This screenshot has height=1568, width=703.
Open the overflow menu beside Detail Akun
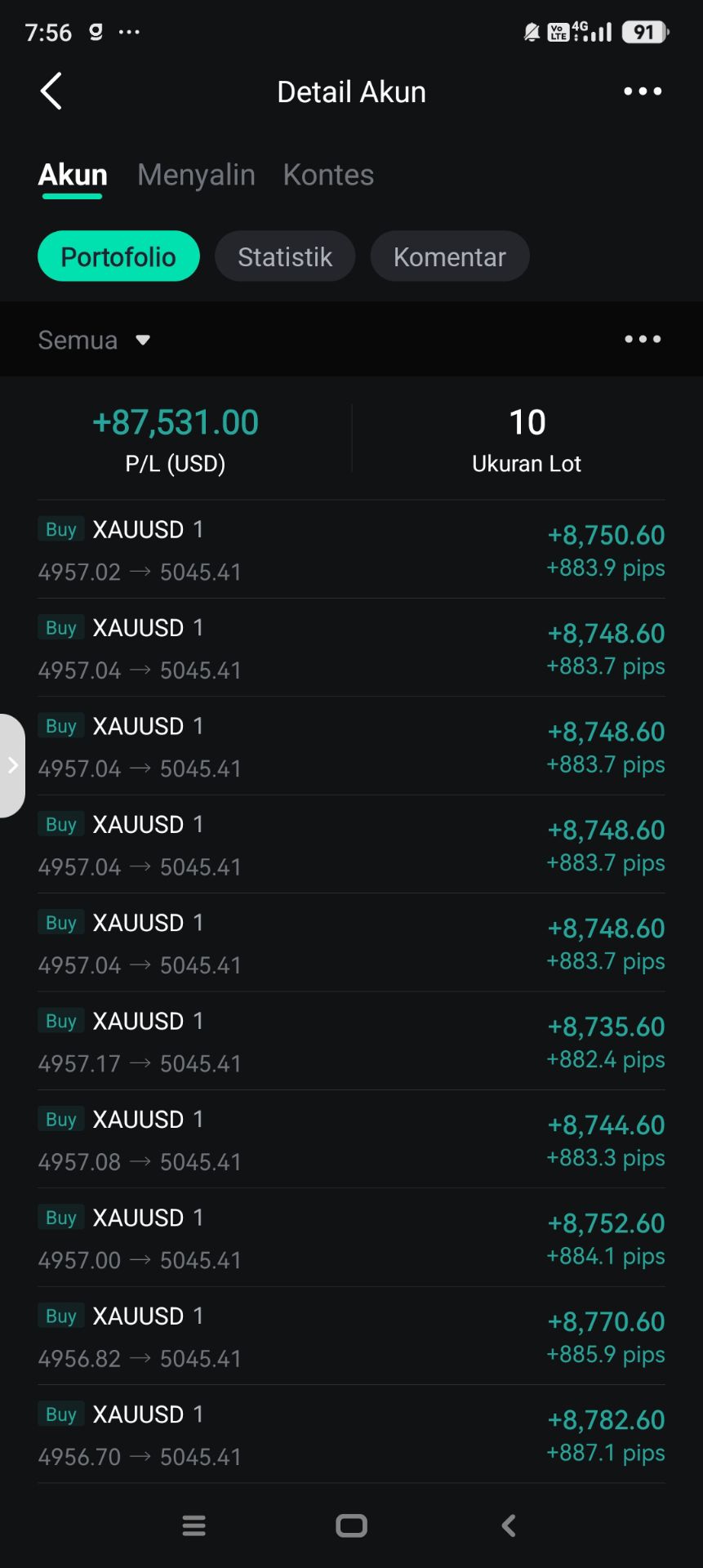[x=643, y=91]
